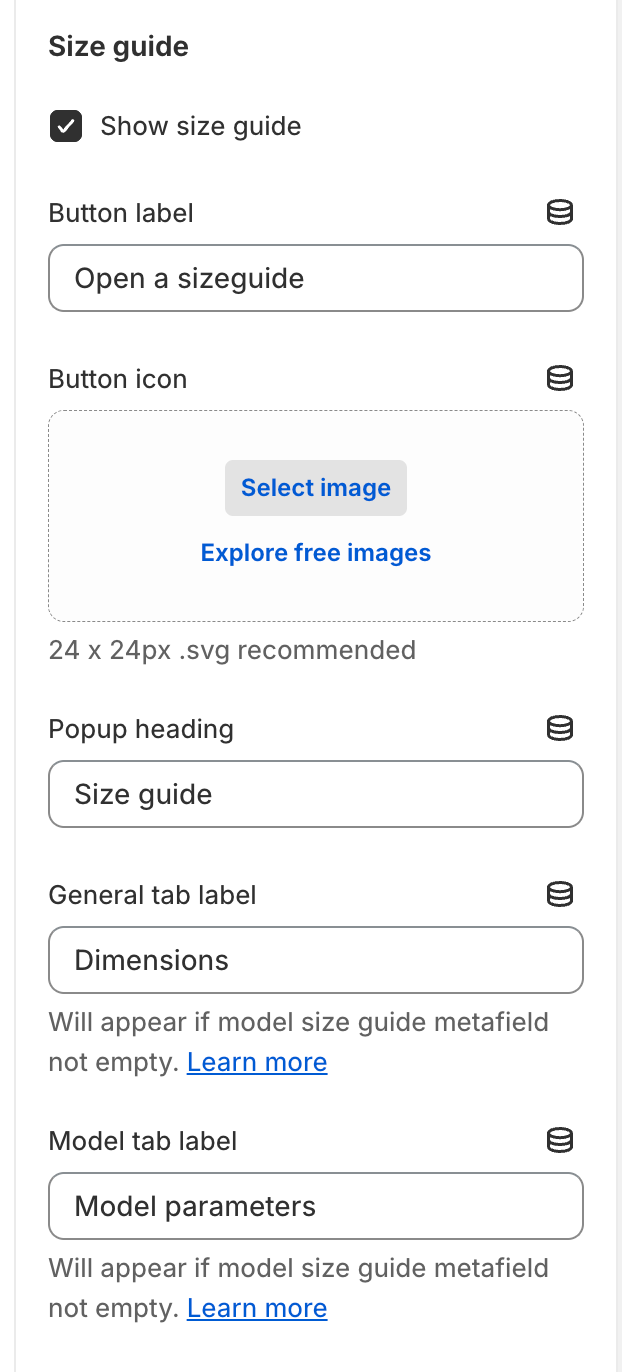Open dynamic source icon for Button label
Image resolution: width=622 pixels, height=1372 pixels.
point(560,212)
